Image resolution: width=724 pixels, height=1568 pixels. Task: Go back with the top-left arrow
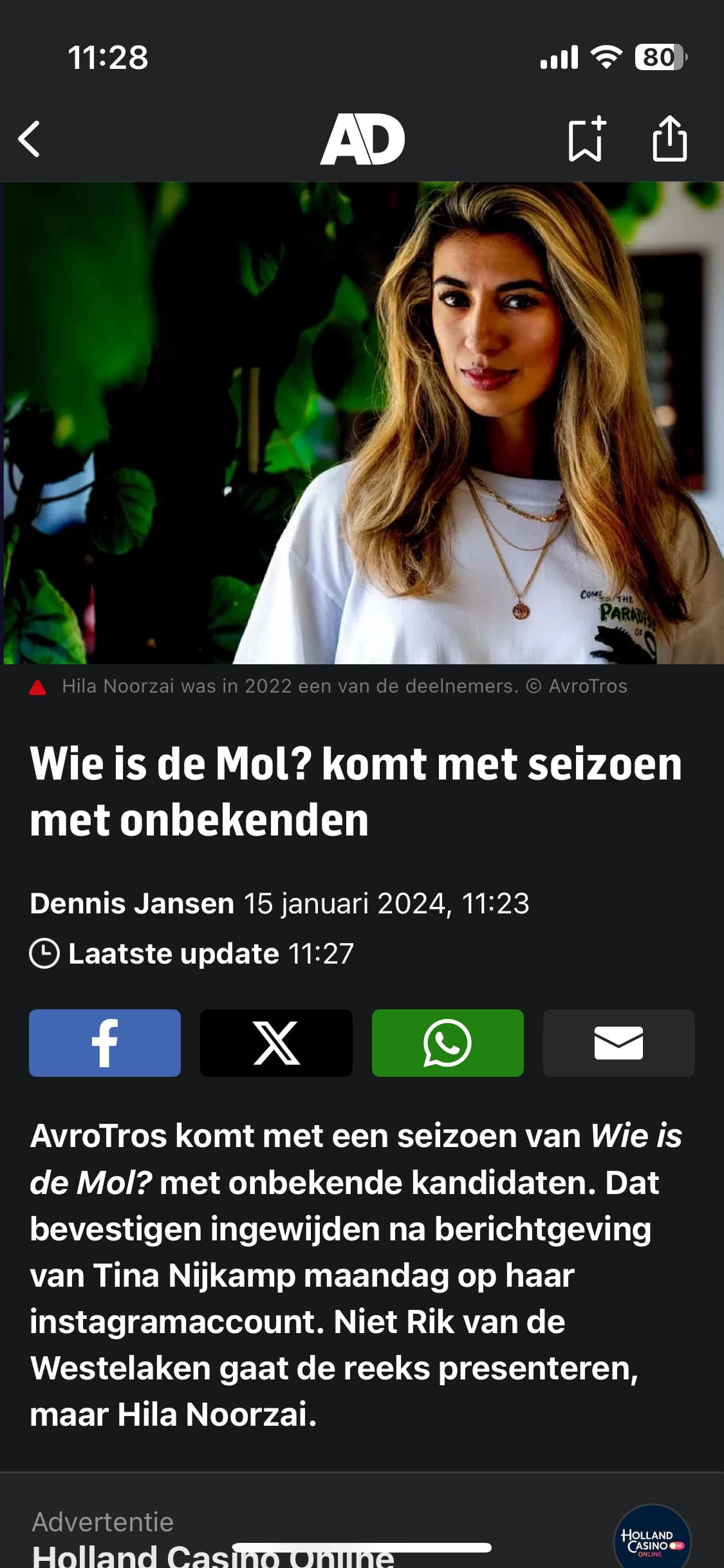30,139
